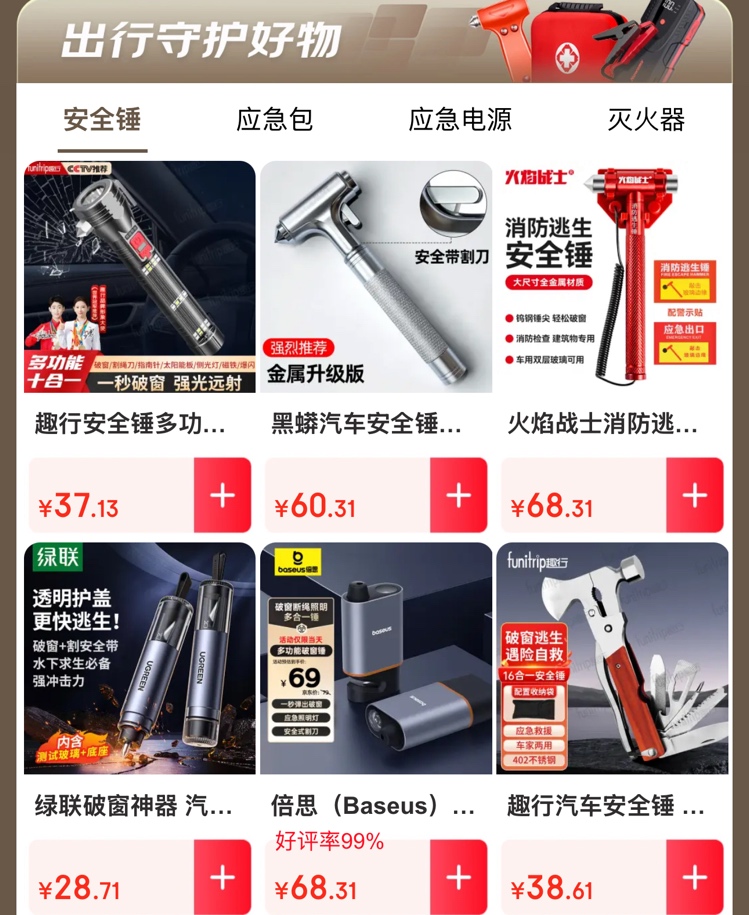Add the ¥68.31 Baseus item to cart
The width and height of the screenshot is (749, 915).
(x=458, y=877)
